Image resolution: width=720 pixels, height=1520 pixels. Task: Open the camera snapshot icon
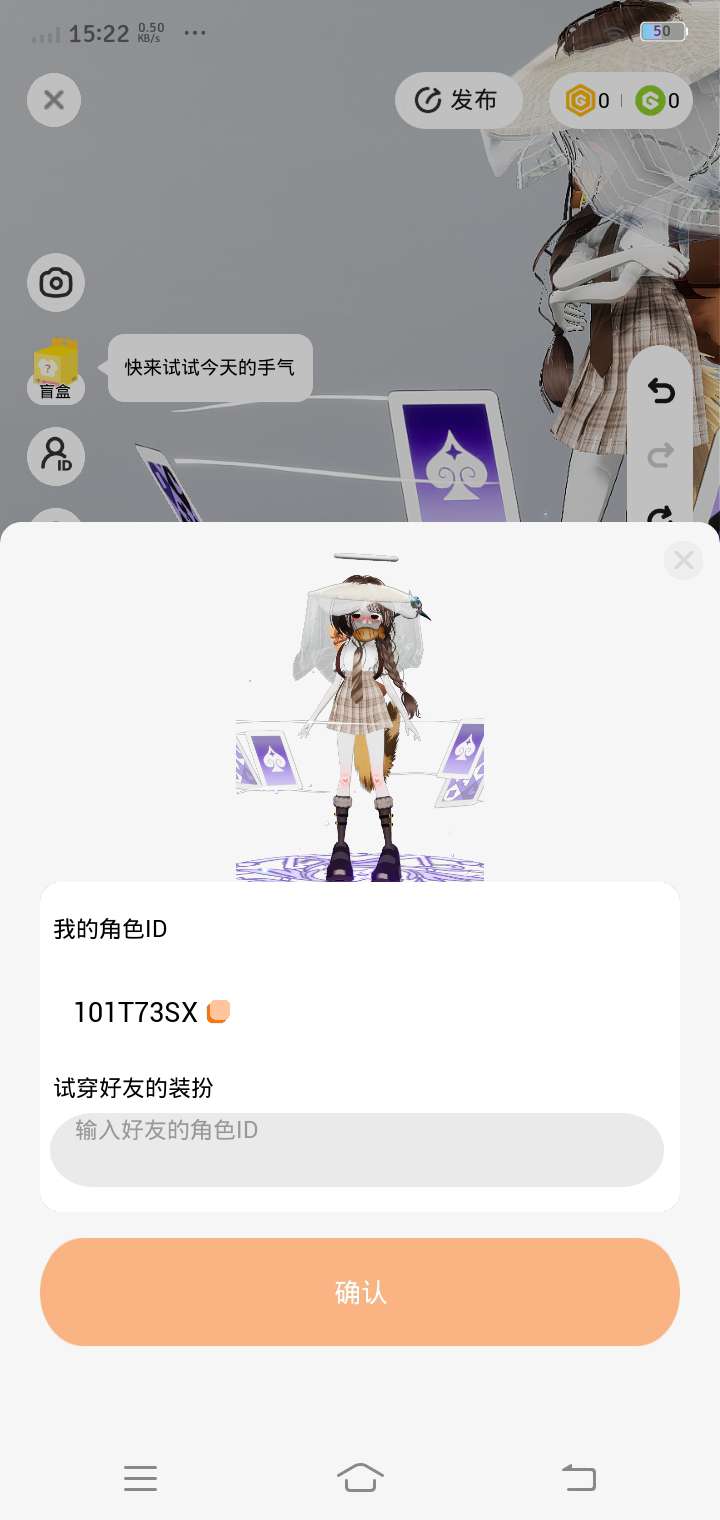tap(56, 283)
